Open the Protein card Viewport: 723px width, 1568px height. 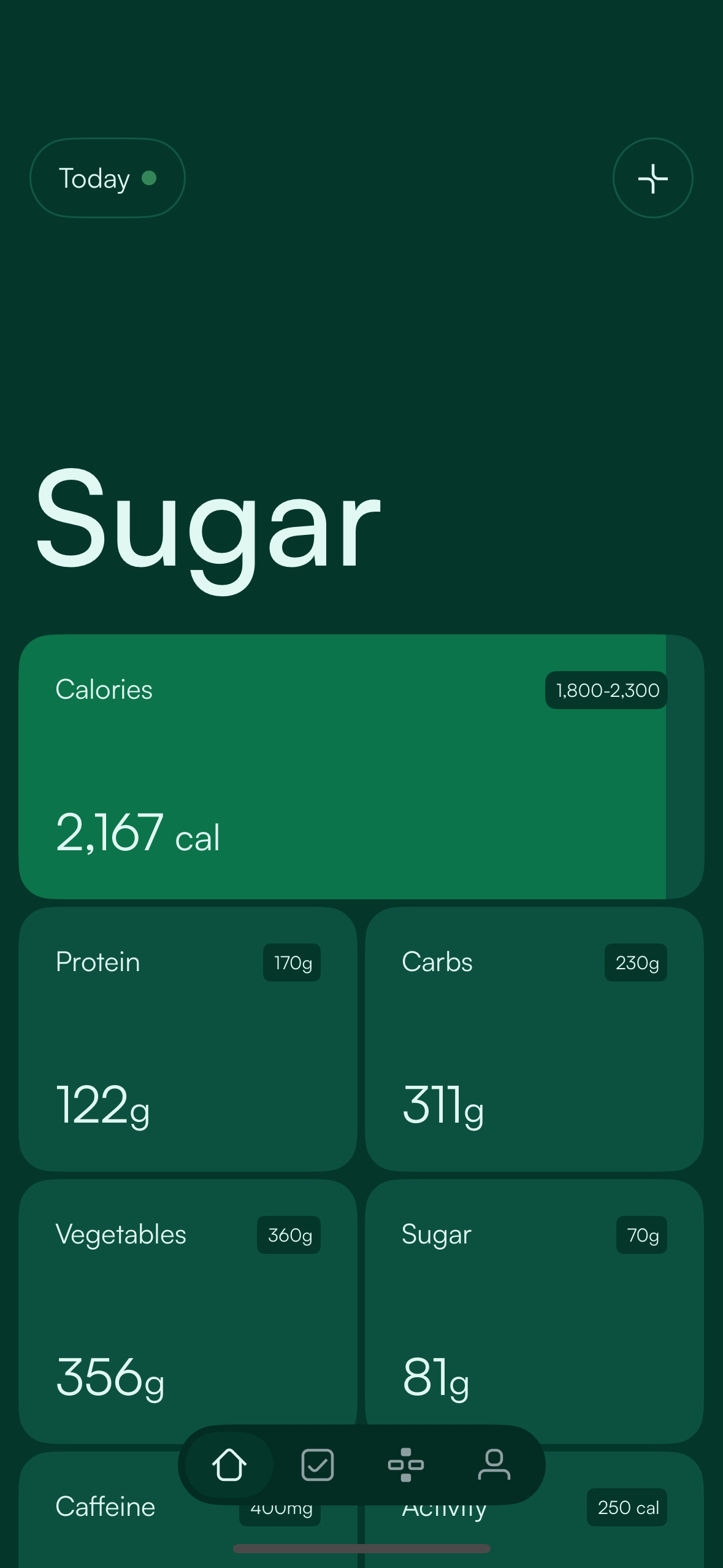click(x=188, y=1039)
